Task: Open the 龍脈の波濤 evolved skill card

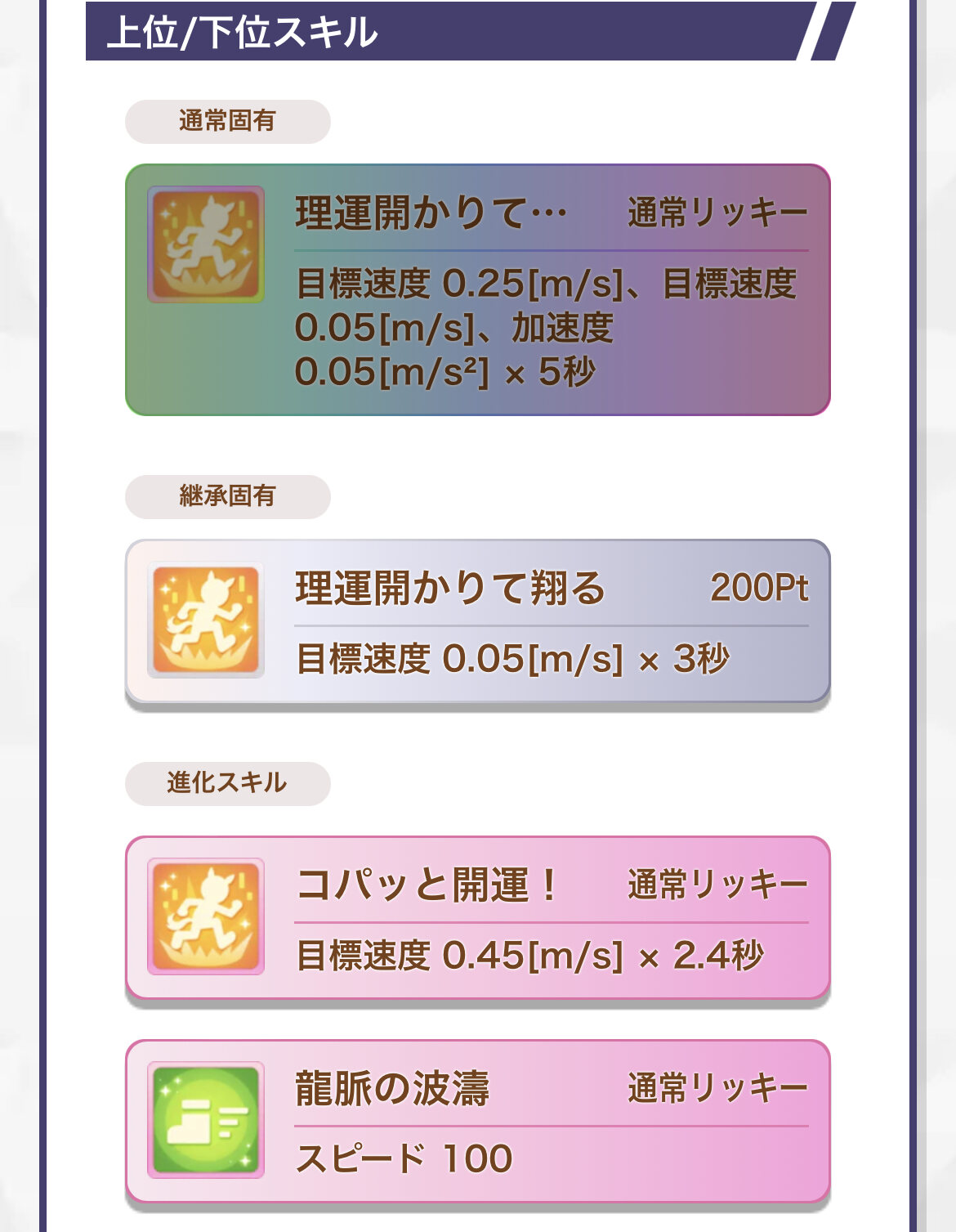Action: (x=477, y=1120)
